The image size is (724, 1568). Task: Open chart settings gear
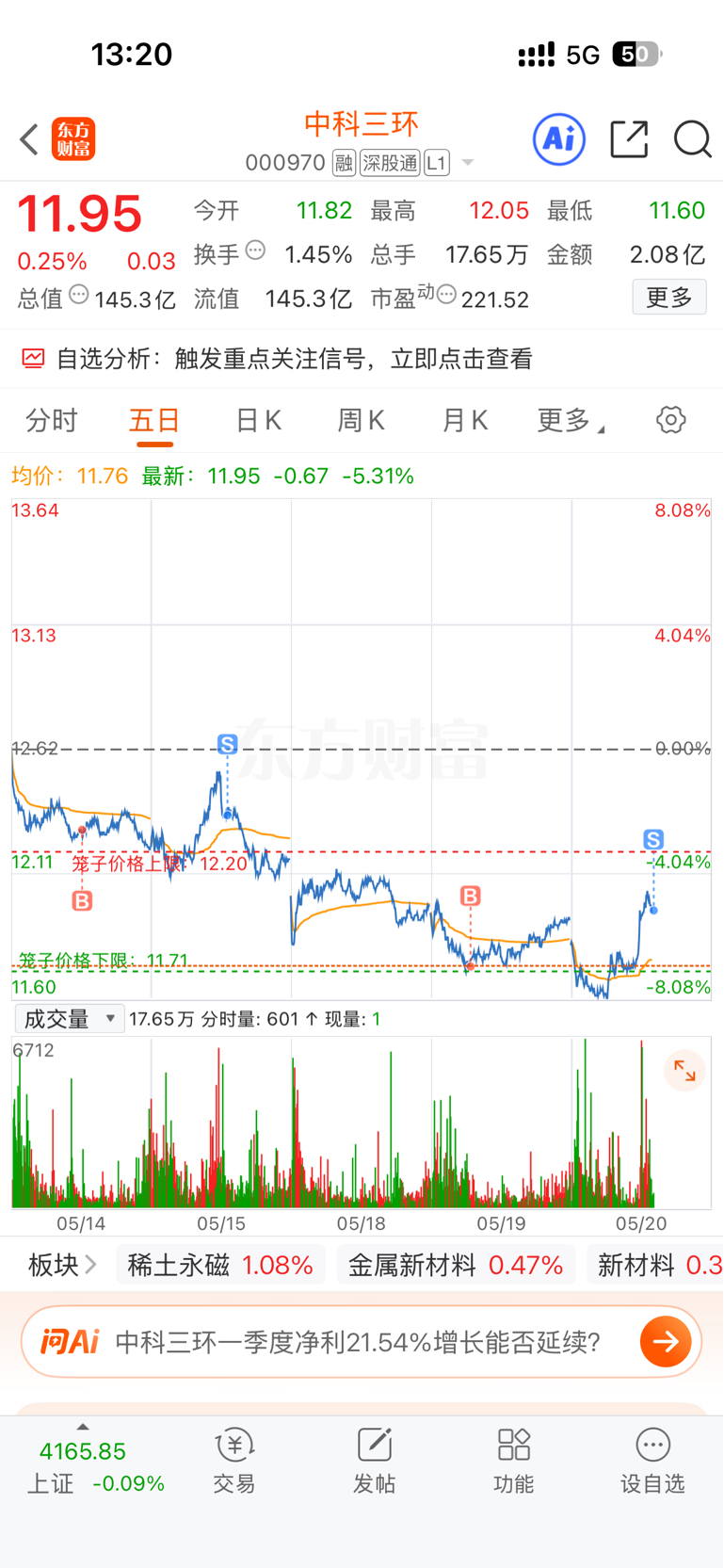[x=670, y=420]
